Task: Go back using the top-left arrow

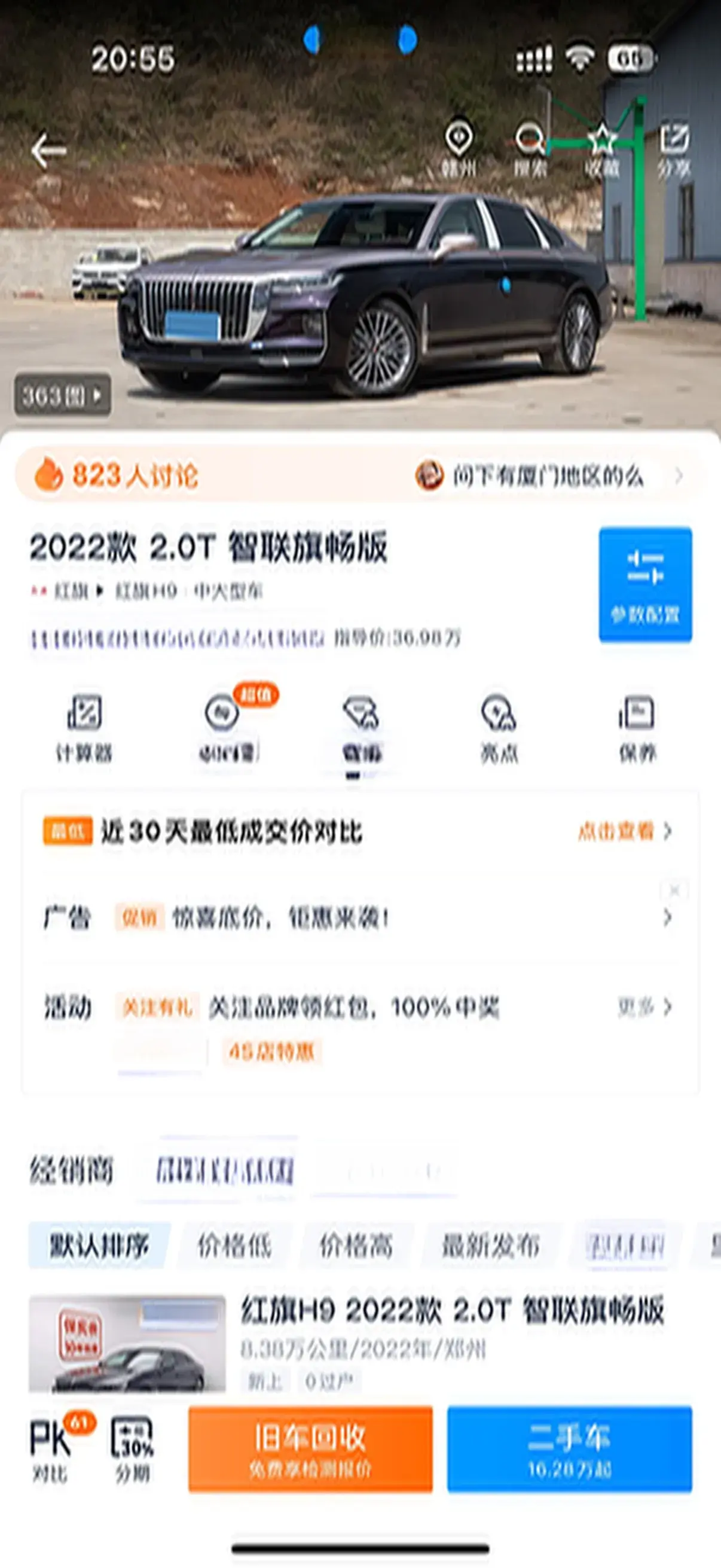Action: point(48,150)
